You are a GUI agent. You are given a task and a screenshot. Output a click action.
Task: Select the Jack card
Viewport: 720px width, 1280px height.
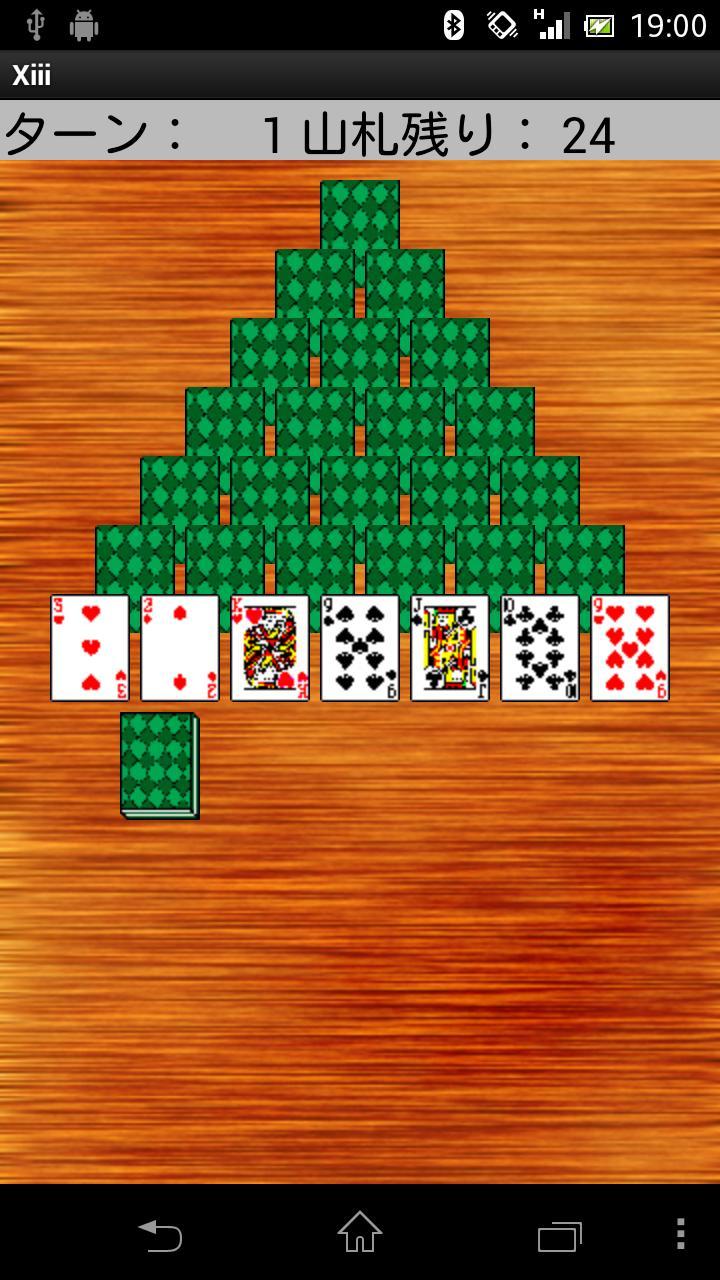pos(450,648)
